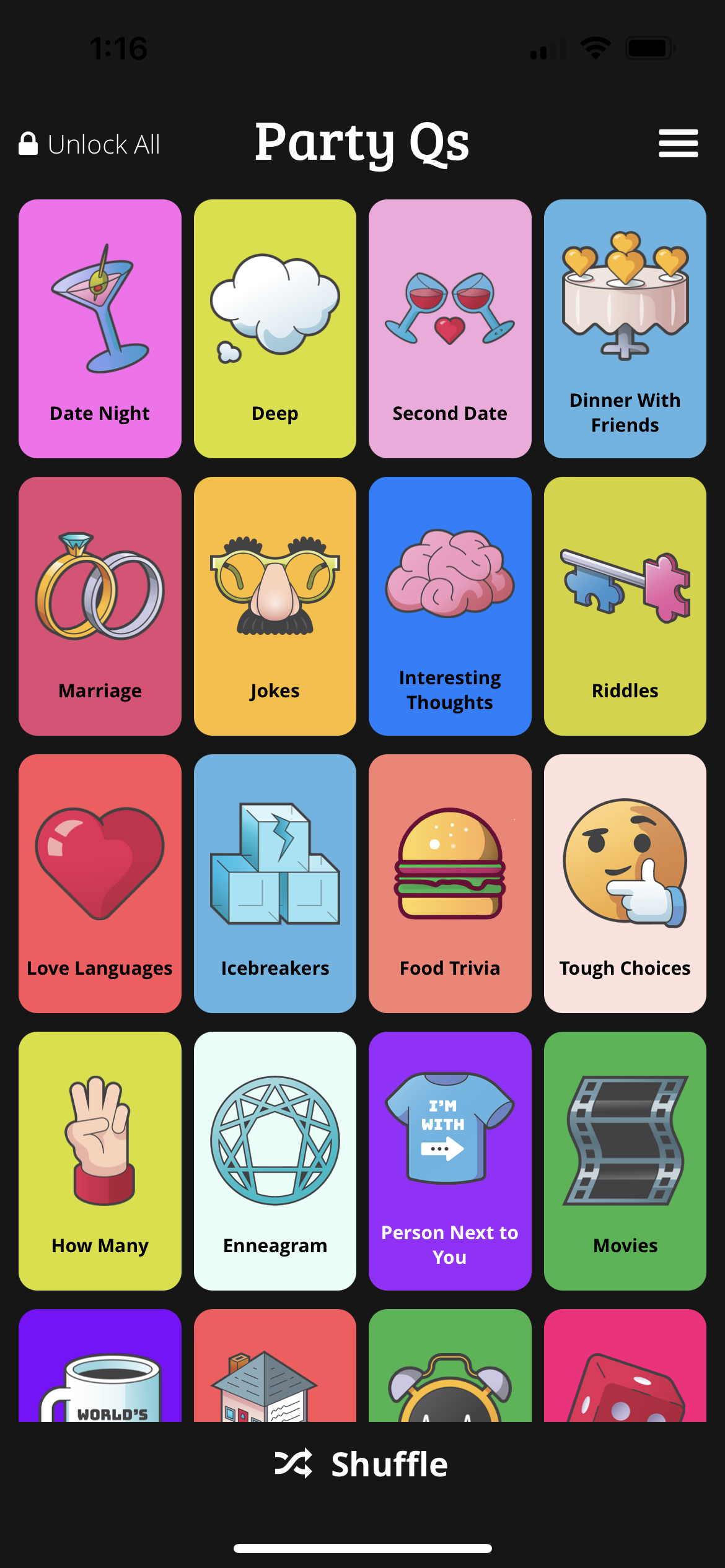Screen dimensions: 725x1568
Task: Shuffle the question categories
Action: pyautogui.click(x=362, y=1464)
